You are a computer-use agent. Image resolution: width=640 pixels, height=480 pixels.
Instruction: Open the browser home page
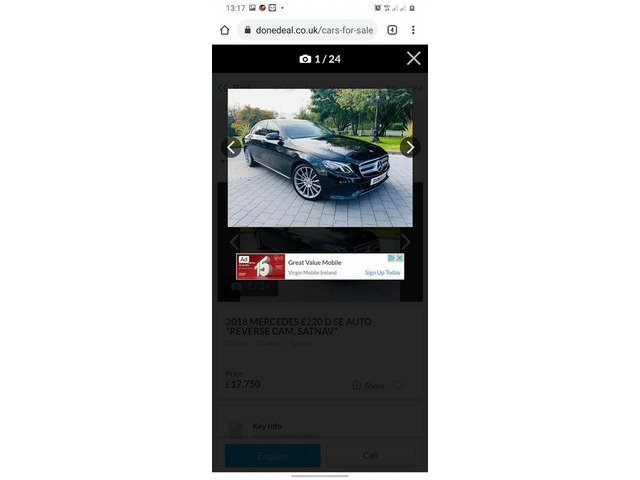tap(225, 30)
